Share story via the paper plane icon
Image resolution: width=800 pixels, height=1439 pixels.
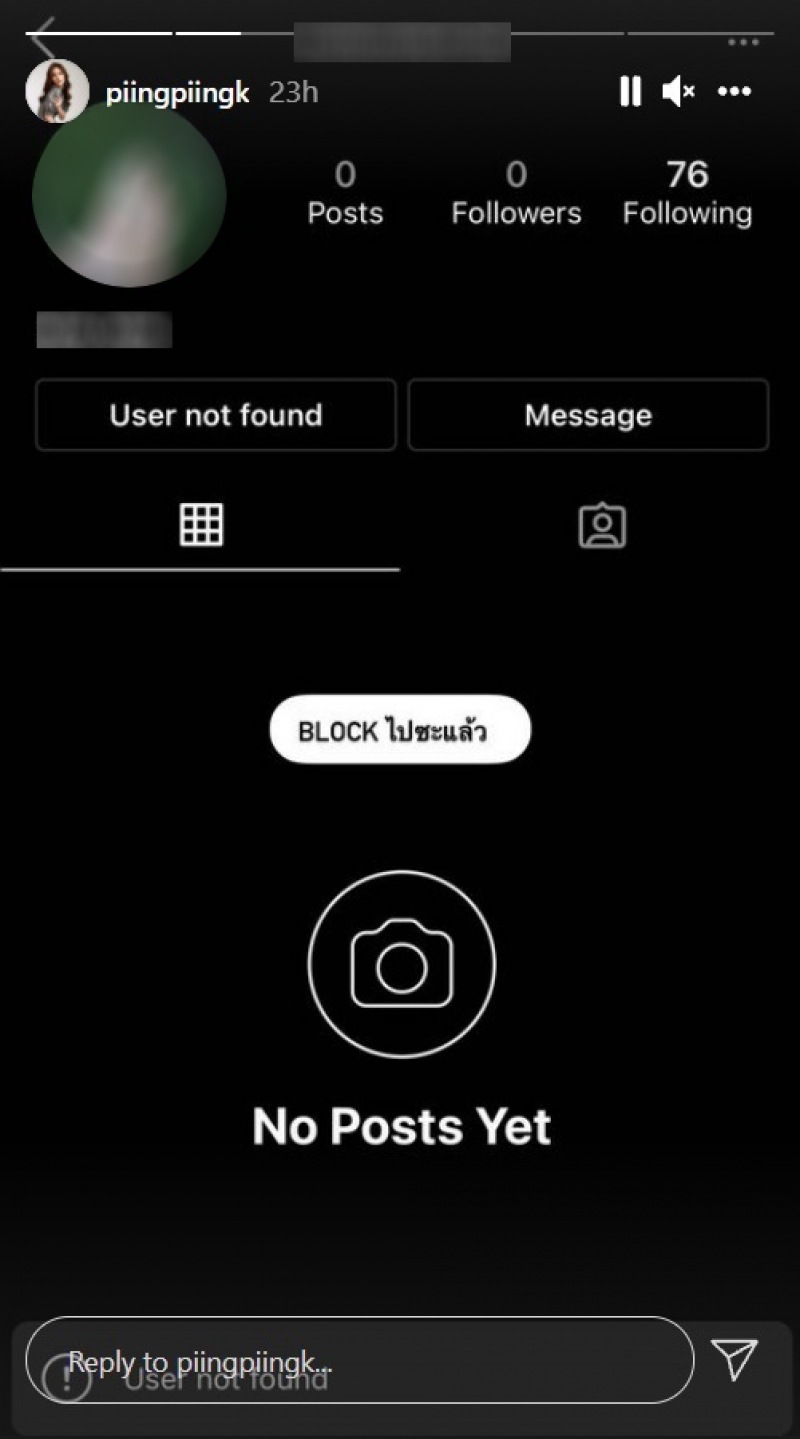click(734, 1360)
